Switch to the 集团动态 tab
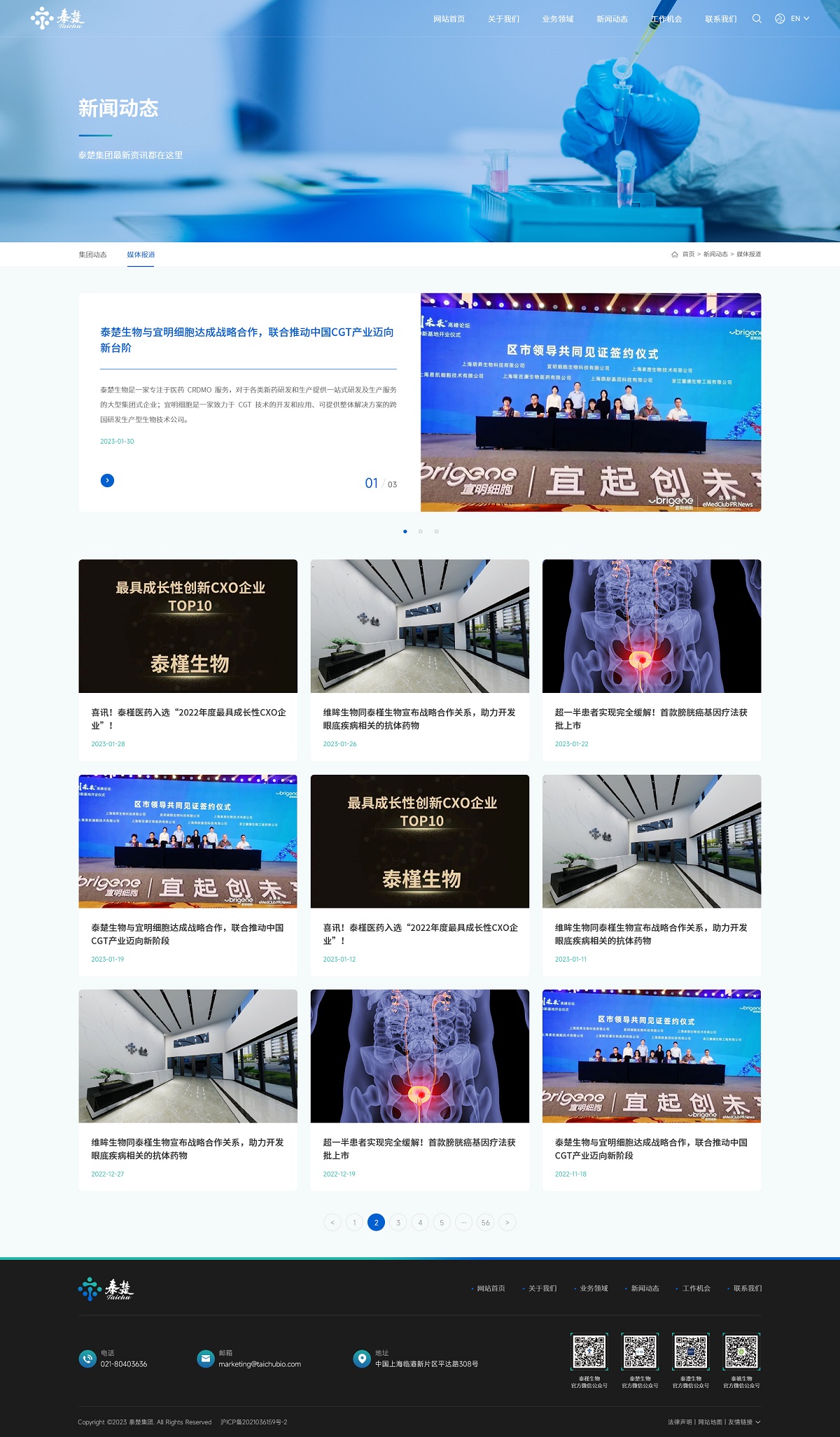The height and width of the screenshot is (1437, 840). click(92, 255)
